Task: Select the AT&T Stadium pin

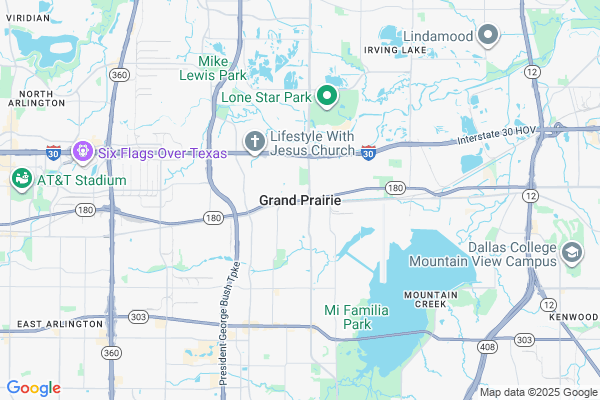Action: coord(21,179)
